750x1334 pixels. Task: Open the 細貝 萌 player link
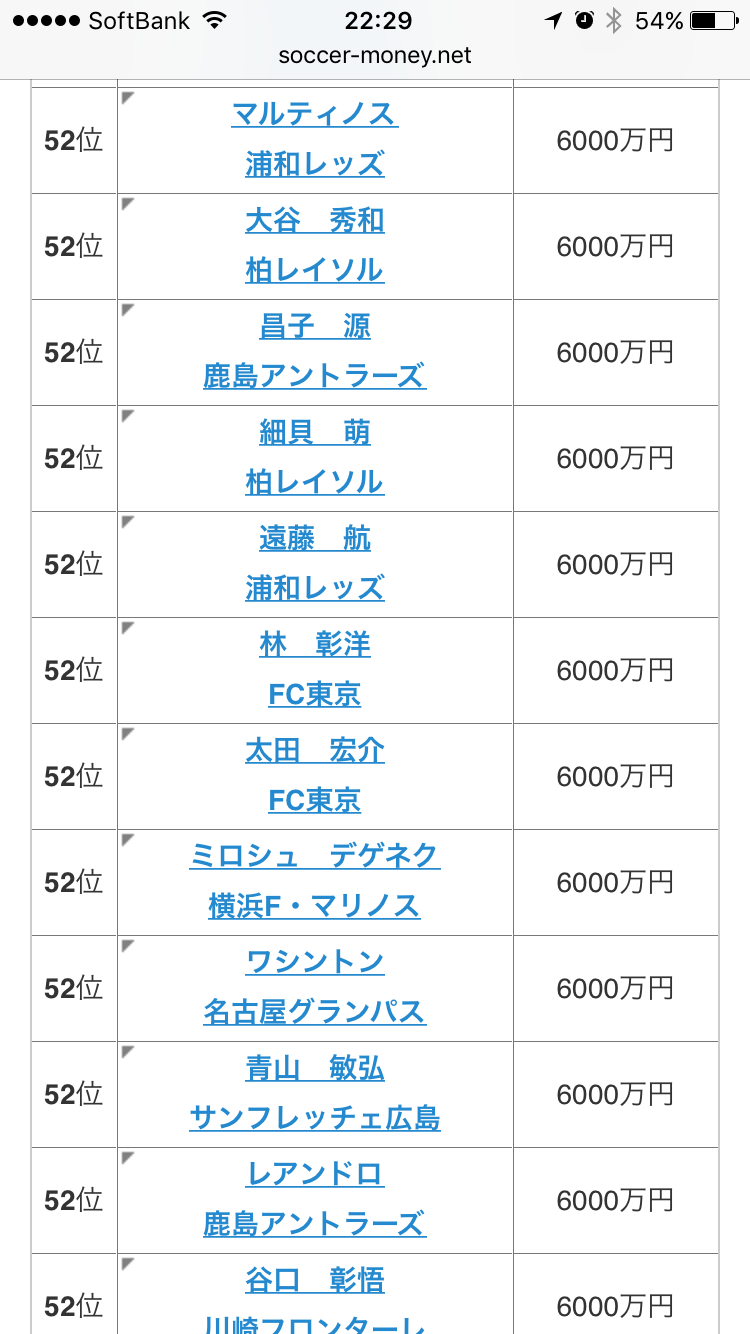point(315,432)
